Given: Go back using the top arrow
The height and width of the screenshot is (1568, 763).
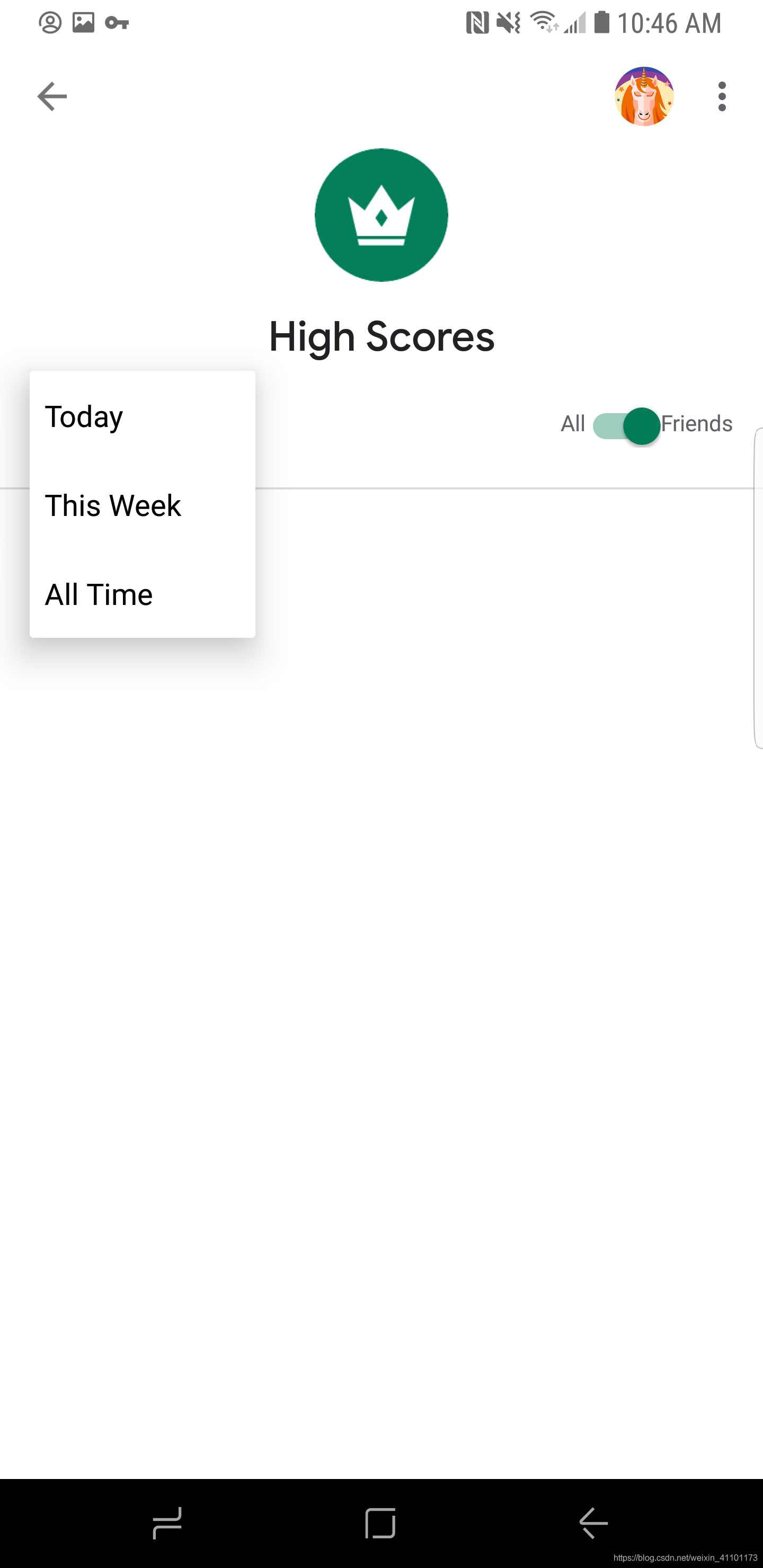Looking at the screenshot, I should [52, 96].
